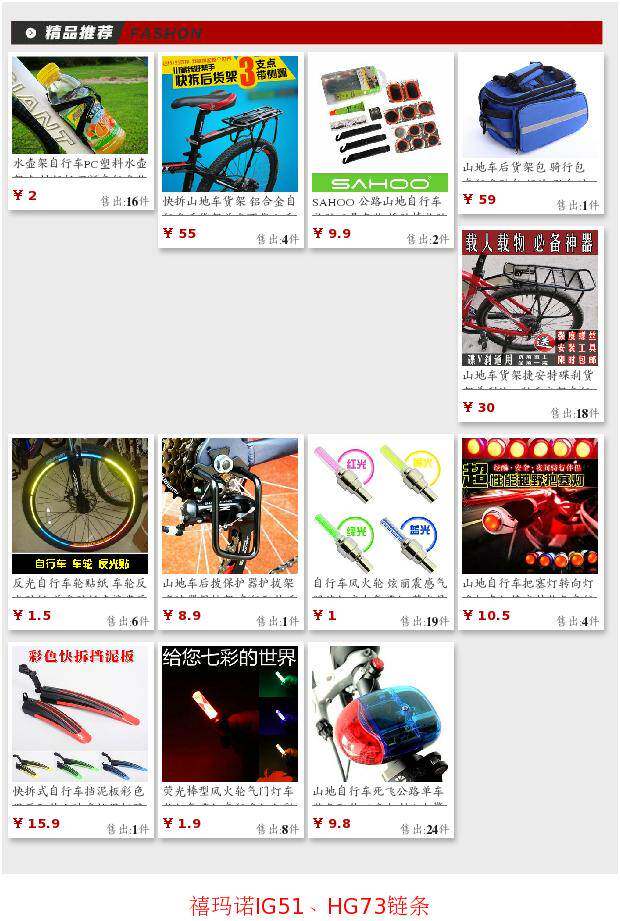Select the ¥30 Giant cargo rack item

pyautogui.click(x=530, y=298)
